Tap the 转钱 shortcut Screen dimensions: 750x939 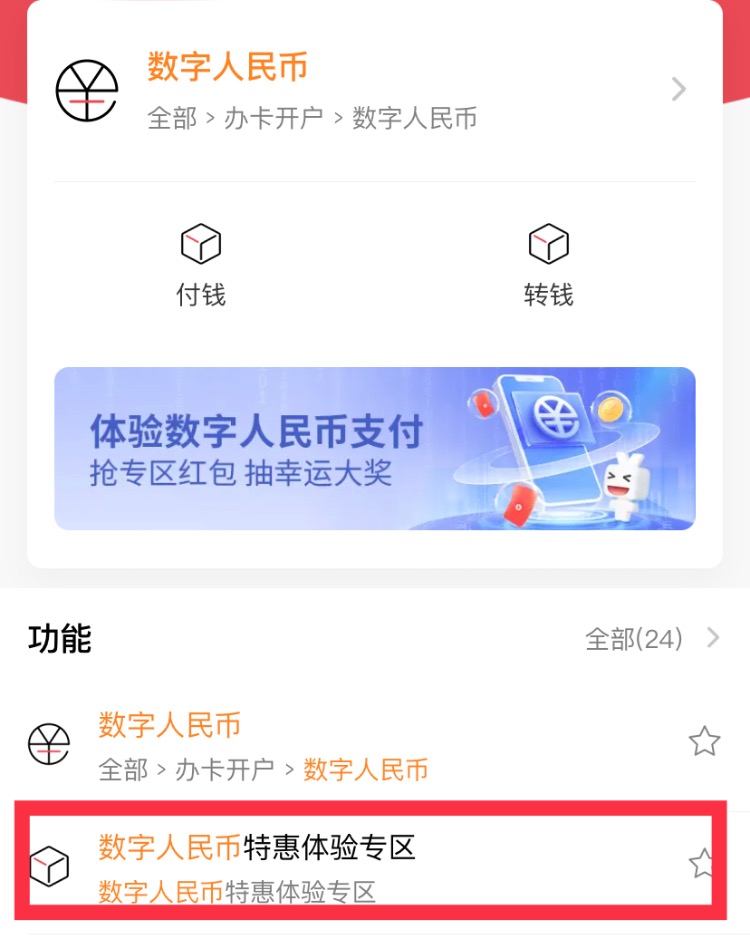tap(548, 265)
